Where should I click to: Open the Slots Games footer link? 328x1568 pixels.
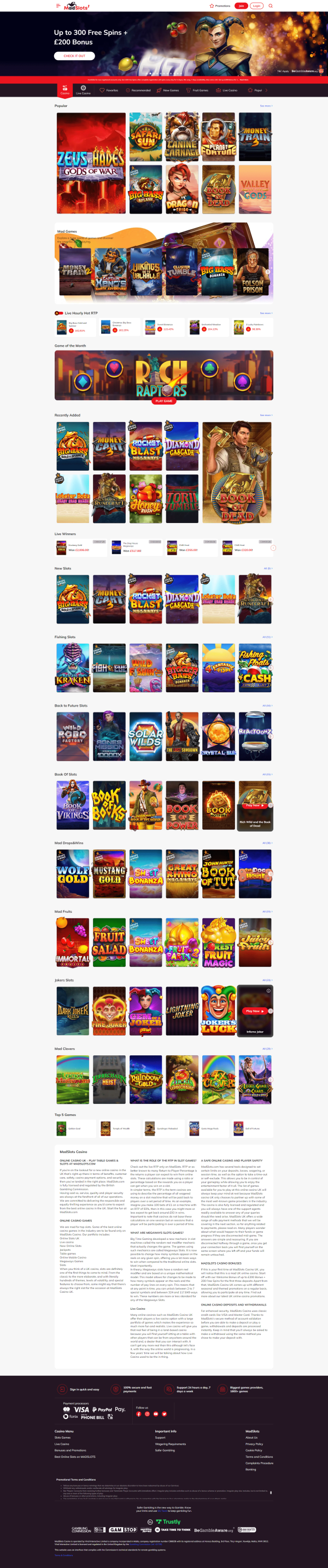(x=62, y=1437)
